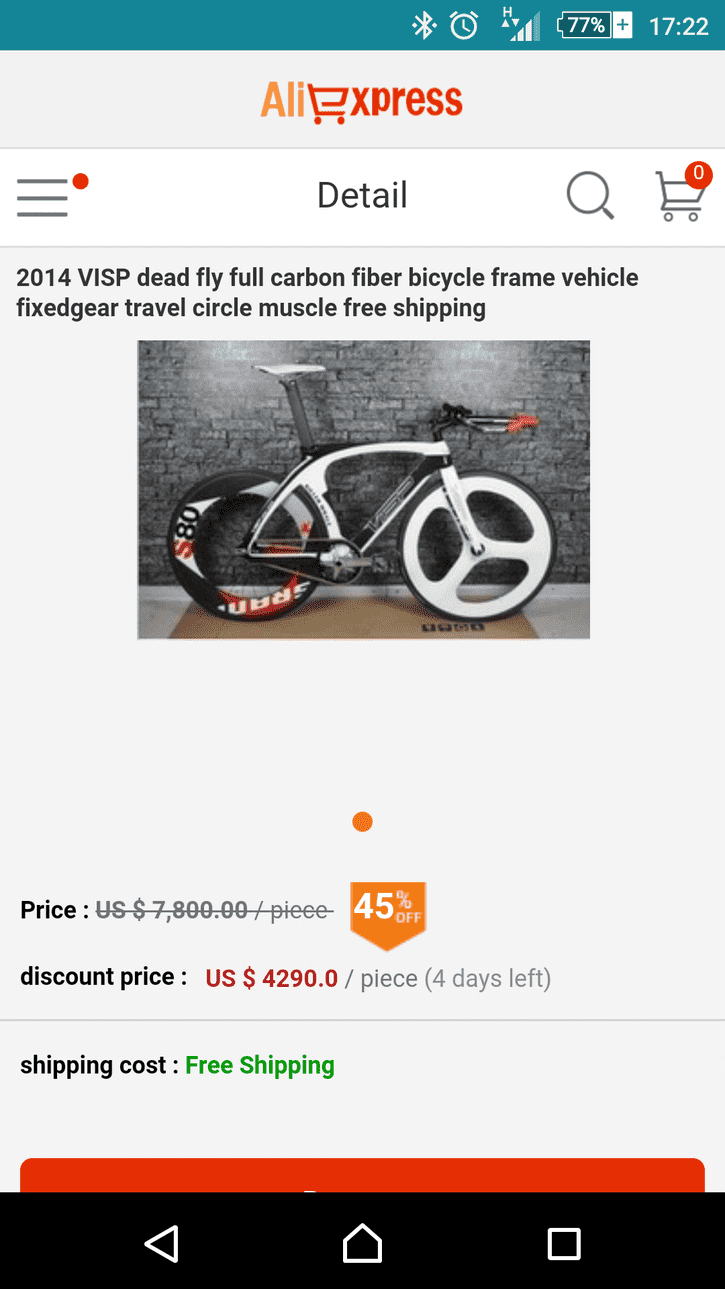Image resolution: width=725 pixels, height=1289 pixels.
Task: View the shopping cart
Action: (680, 195)
